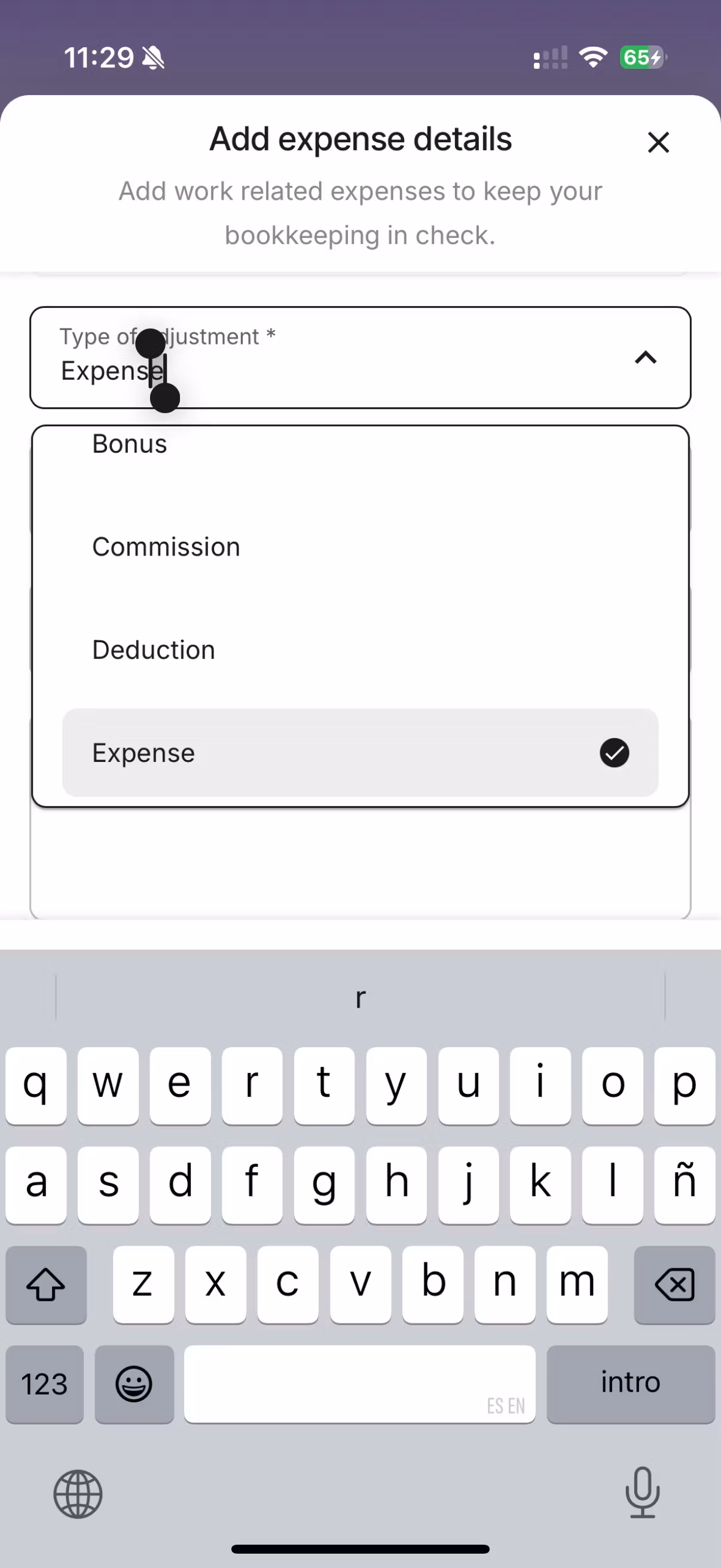Select the checked Expense option
This screenshot has height=1568, width=721.
360,752
